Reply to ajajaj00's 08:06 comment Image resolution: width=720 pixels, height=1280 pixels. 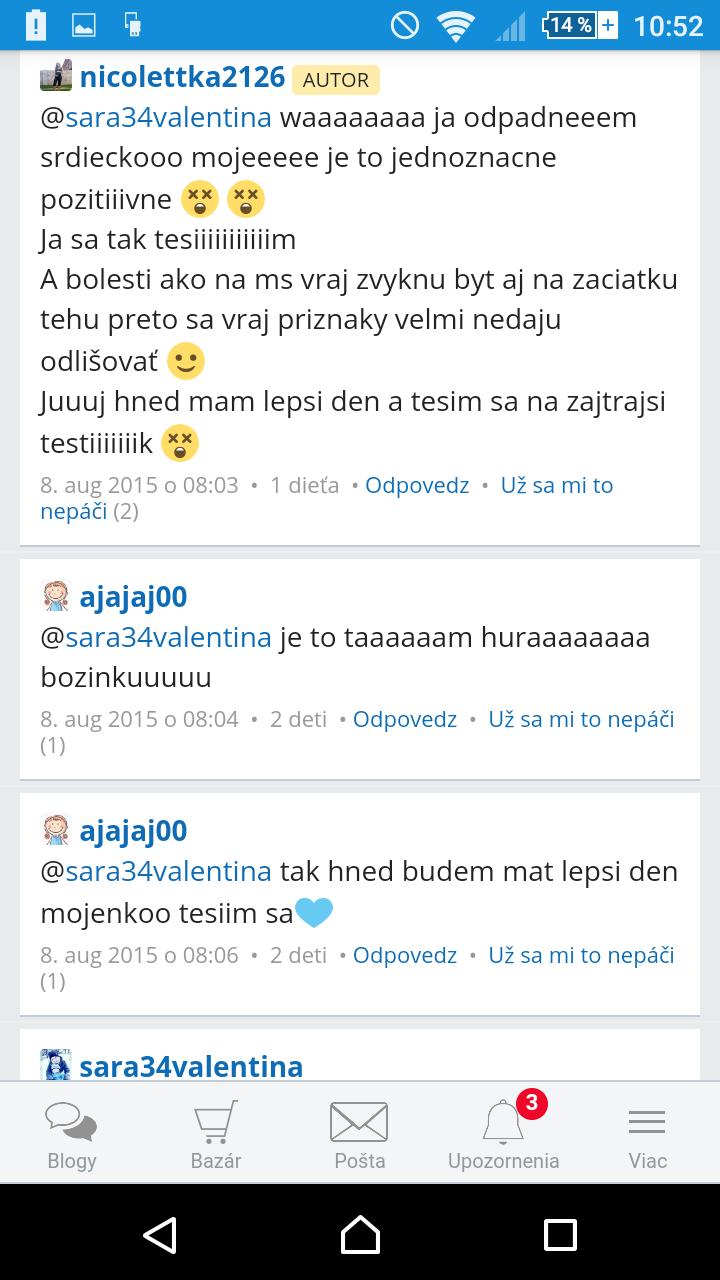tap(405, 955)
